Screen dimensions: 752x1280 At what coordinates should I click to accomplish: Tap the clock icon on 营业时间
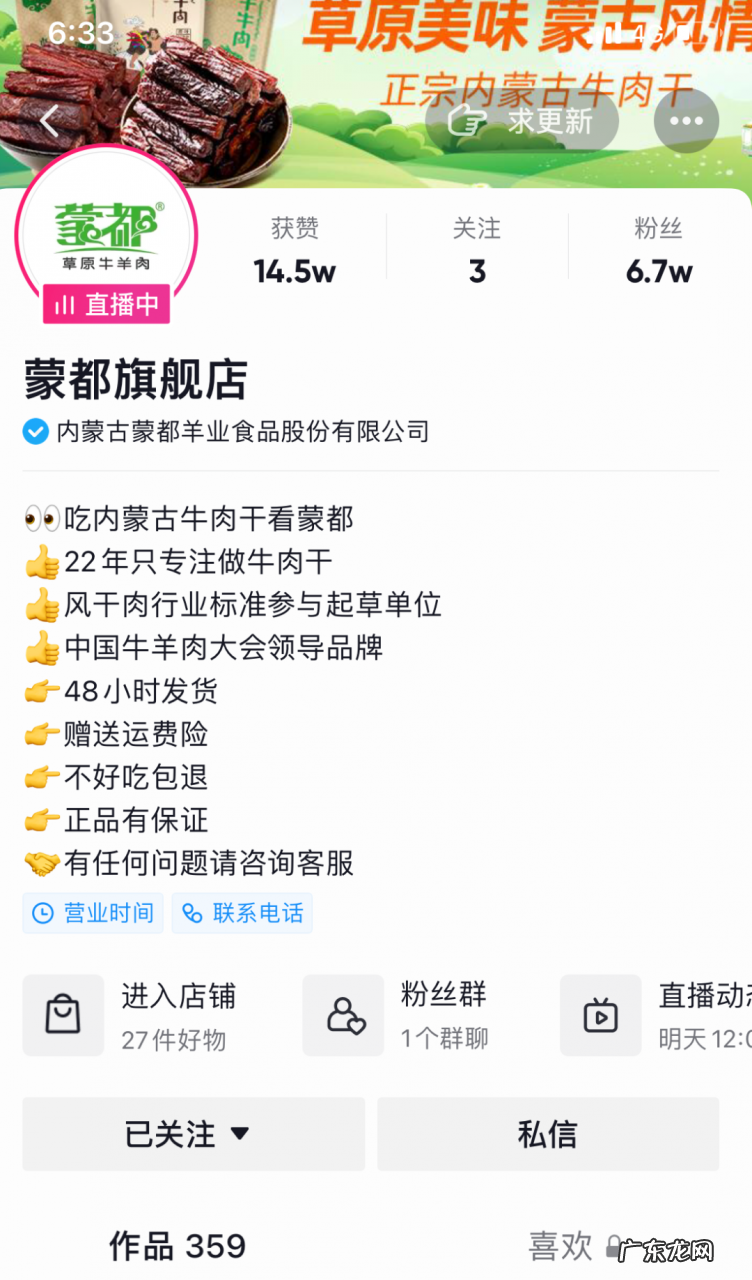pyautogui.click(x=40, y=913)
